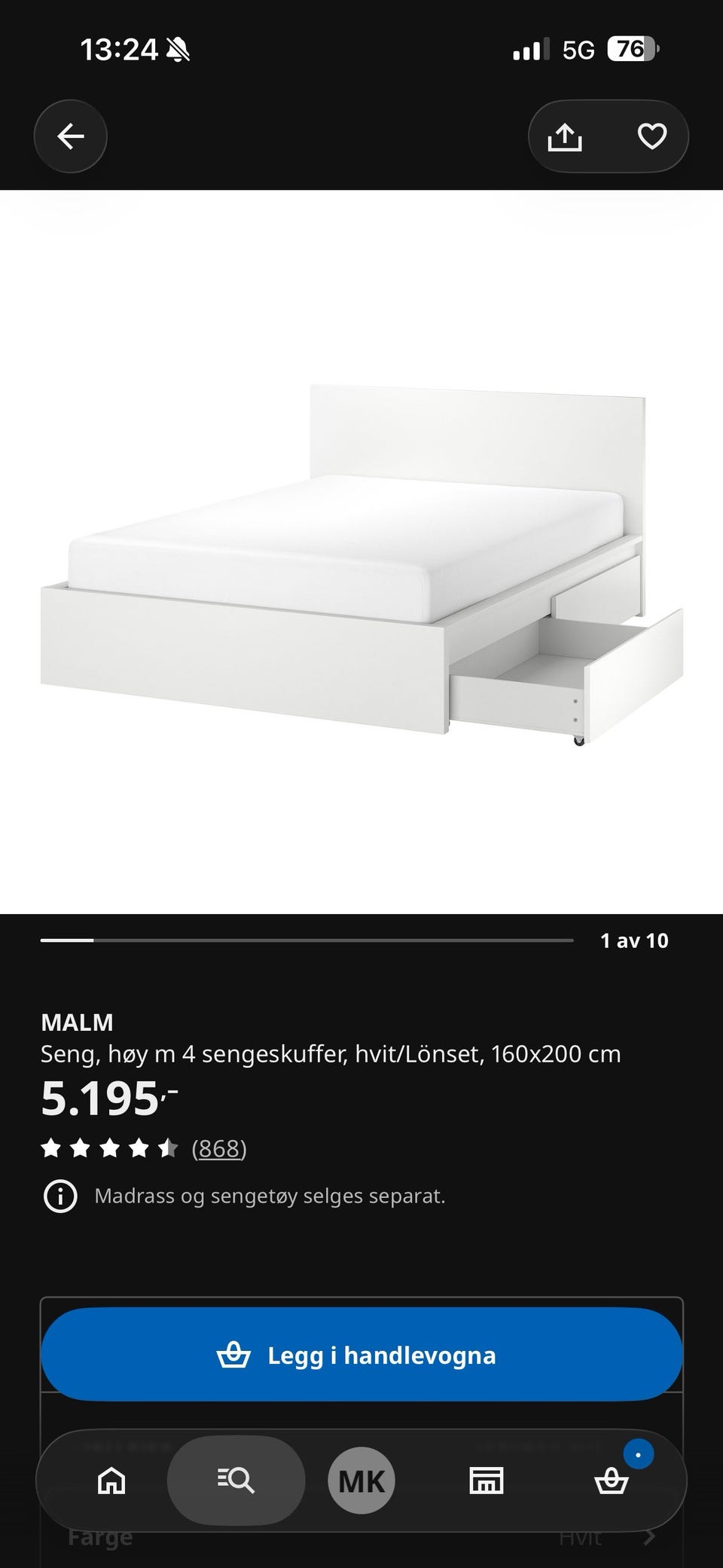Switch to the store tab

coord(487,1481)
